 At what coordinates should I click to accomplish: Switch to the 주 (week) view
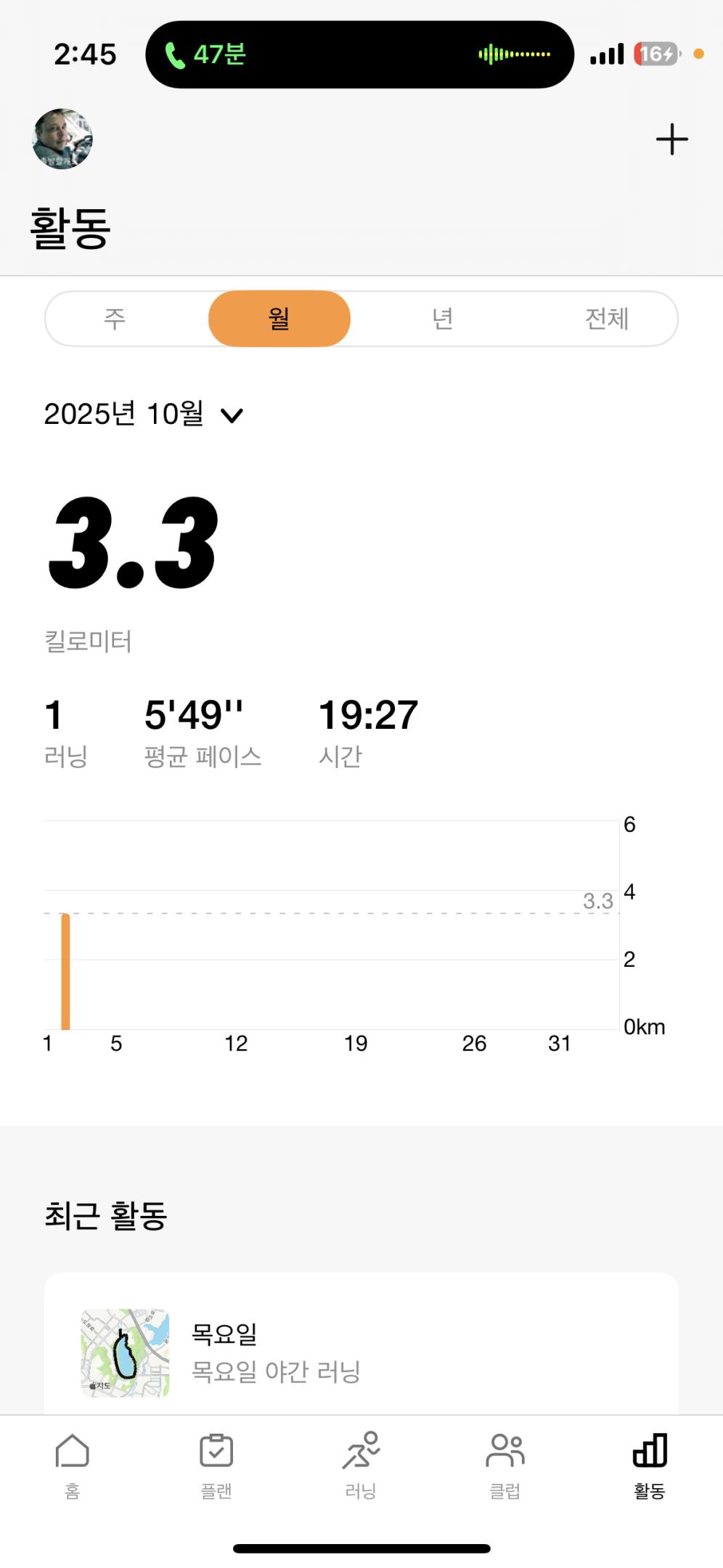(x=115, y=319)
